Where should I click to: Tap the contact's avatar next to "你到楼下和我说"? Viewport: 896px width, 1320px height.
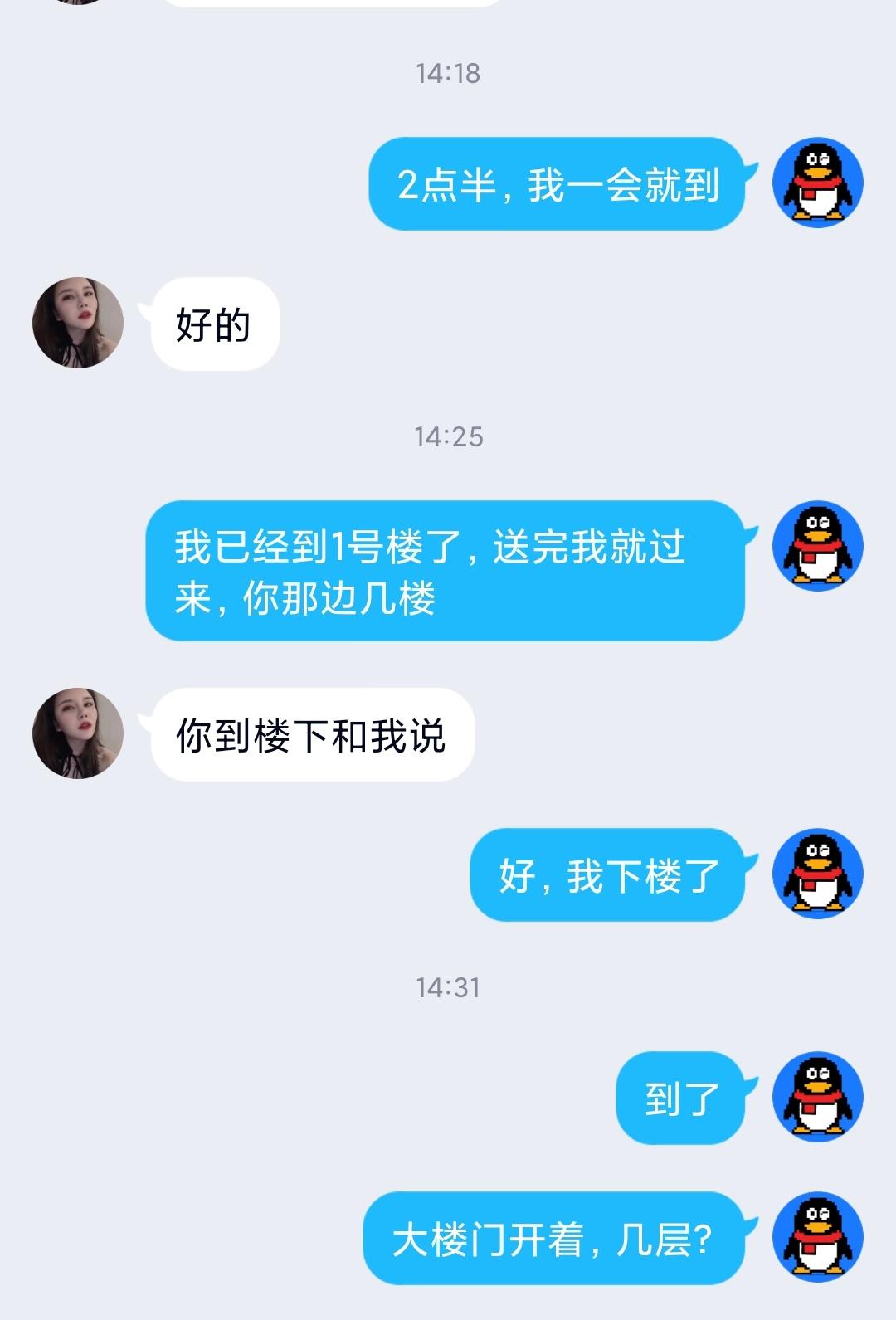click(x=78, y=733)
